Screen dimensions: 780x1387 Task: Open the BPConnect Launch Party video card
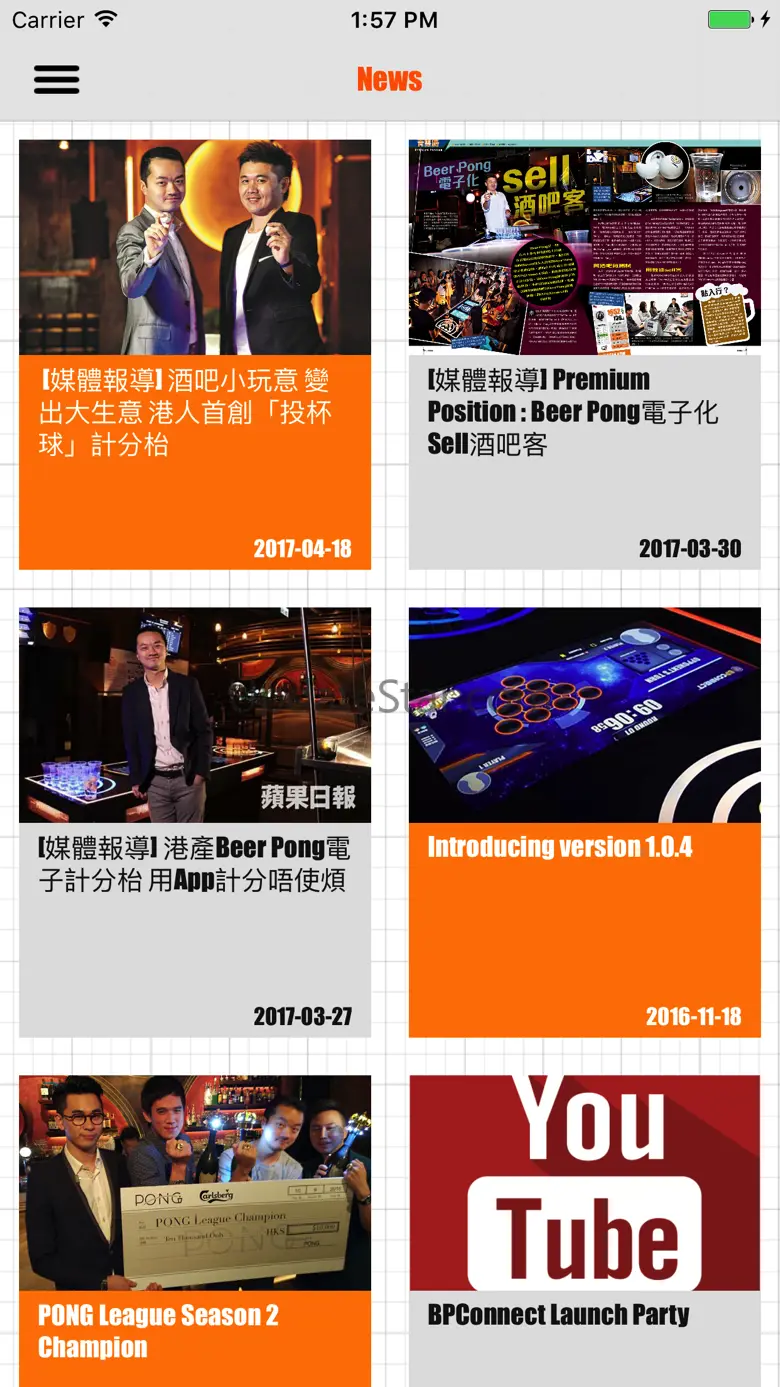point(585,1231)
